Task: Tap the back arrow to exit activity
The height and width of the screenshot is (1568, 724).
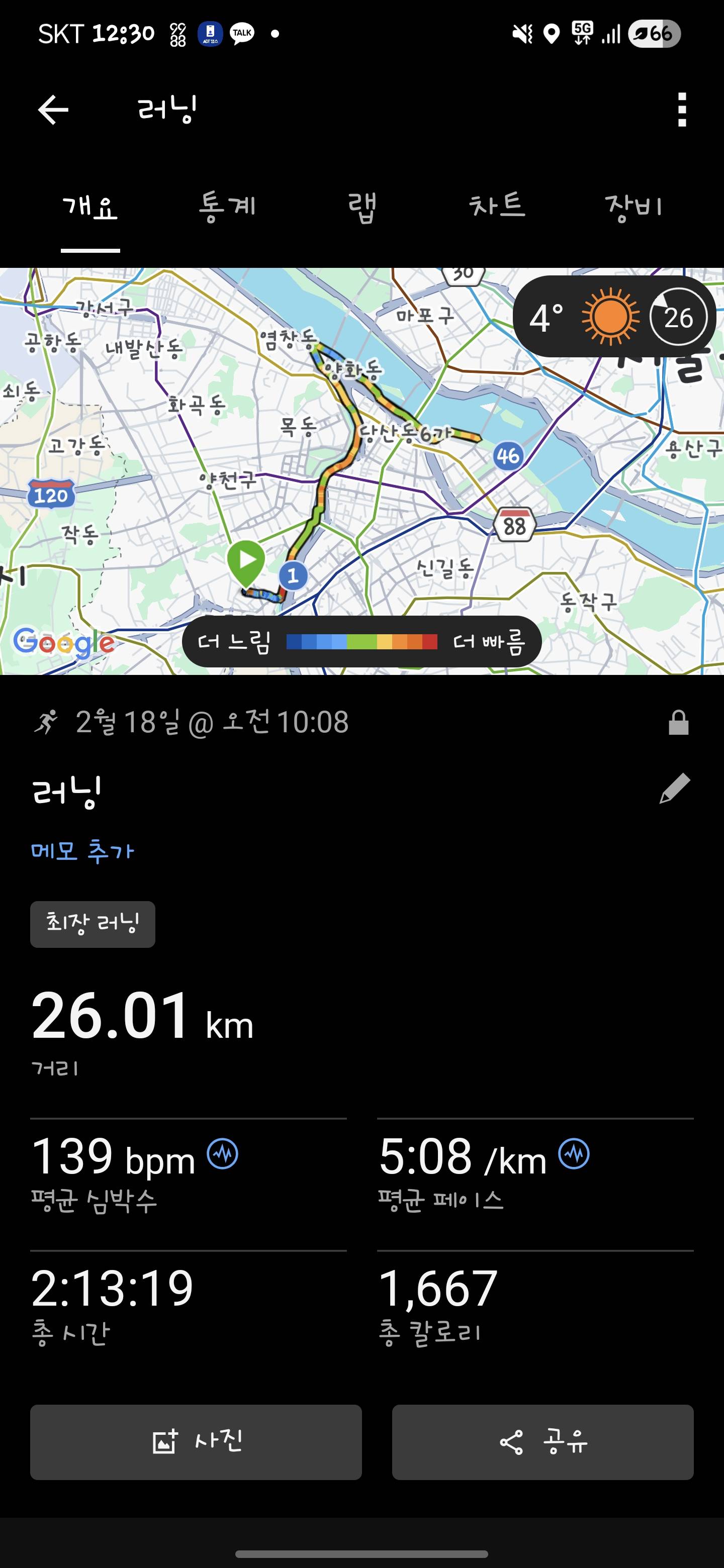Action: tap(52, 109)
